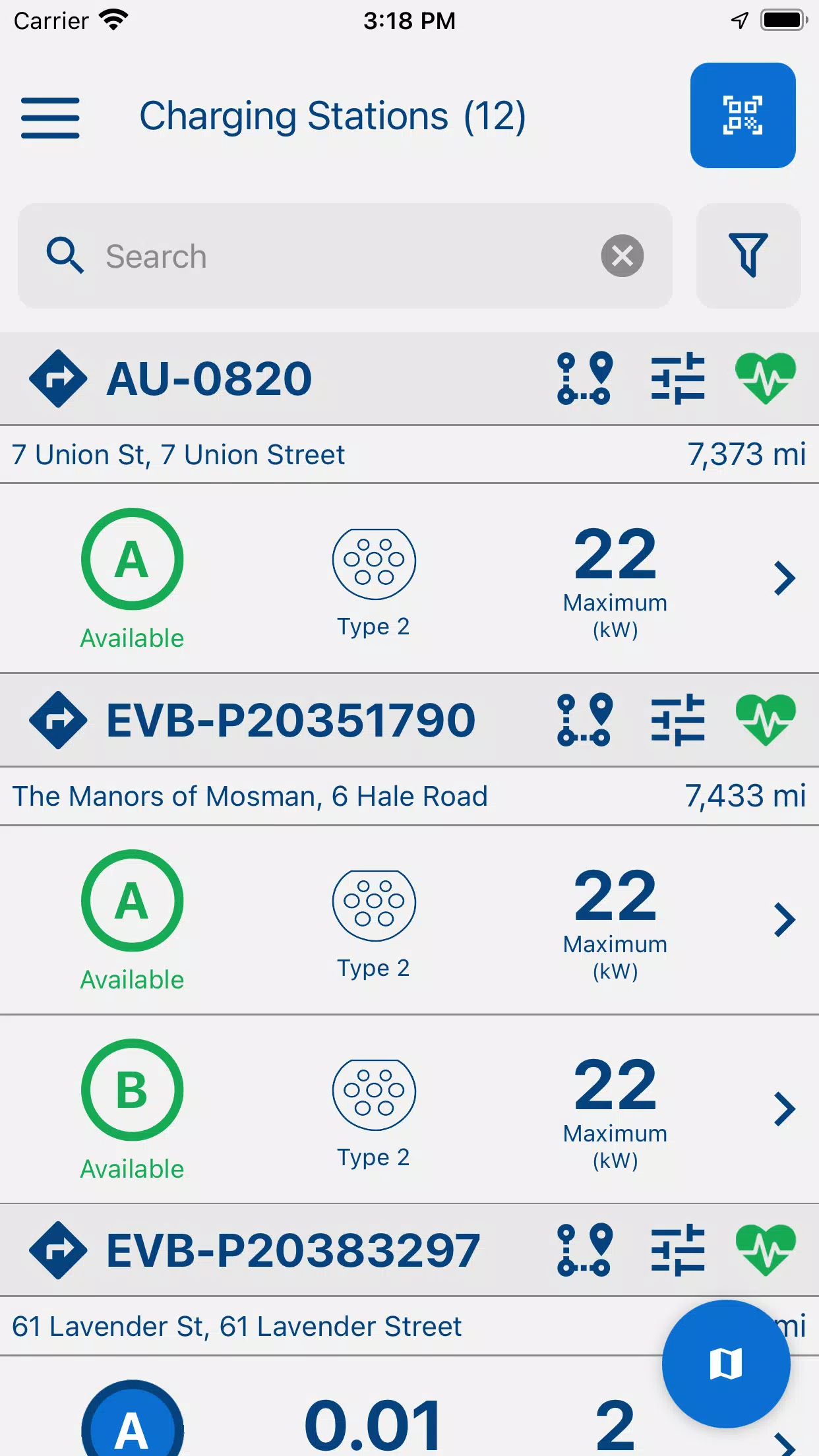
Task: Open connector A of EVB-P20351790
Action: point(409,920)
